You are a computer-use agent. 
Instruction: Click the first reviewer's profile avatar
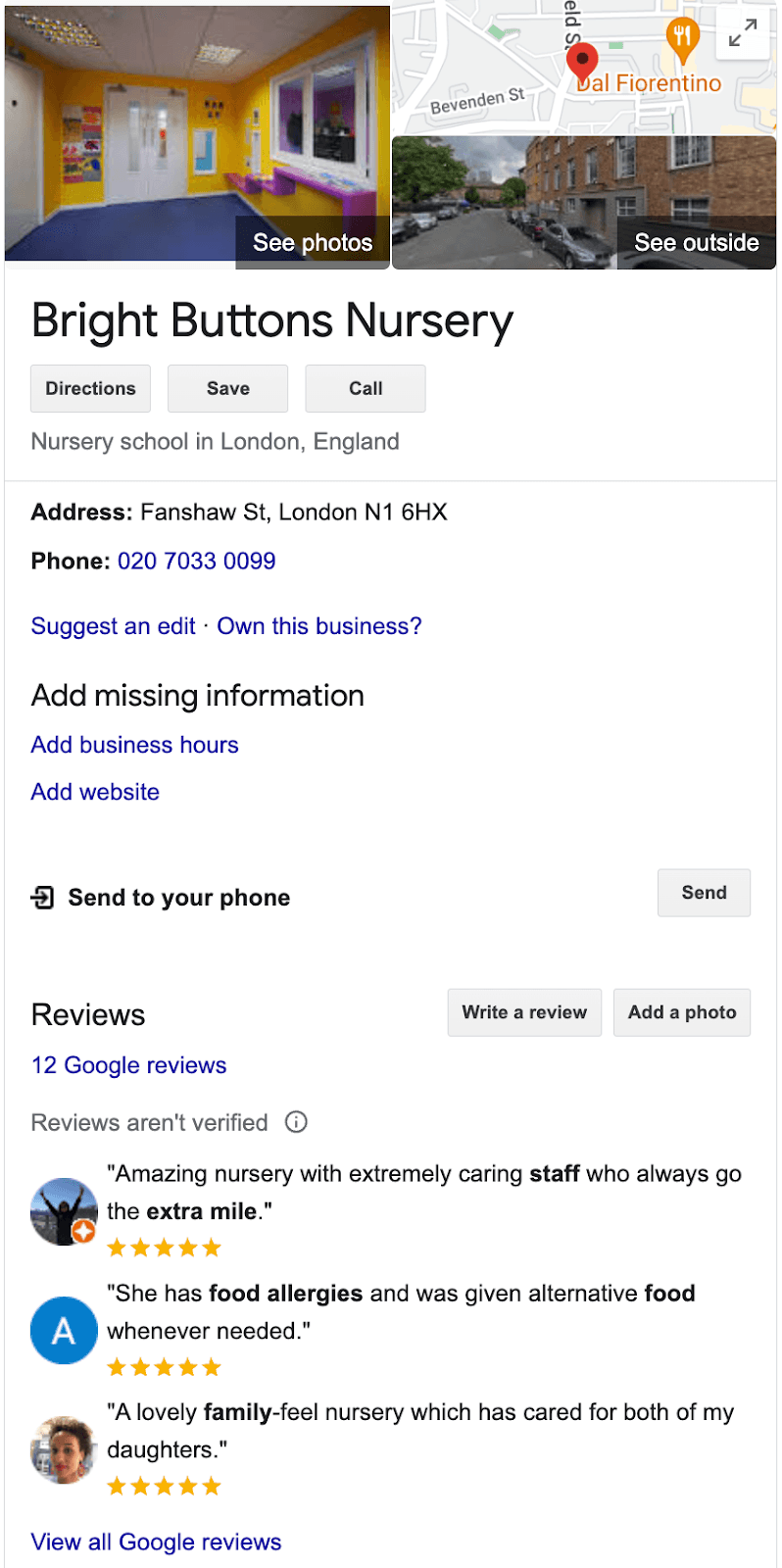pyautogui.click(x=64, y=1211)
